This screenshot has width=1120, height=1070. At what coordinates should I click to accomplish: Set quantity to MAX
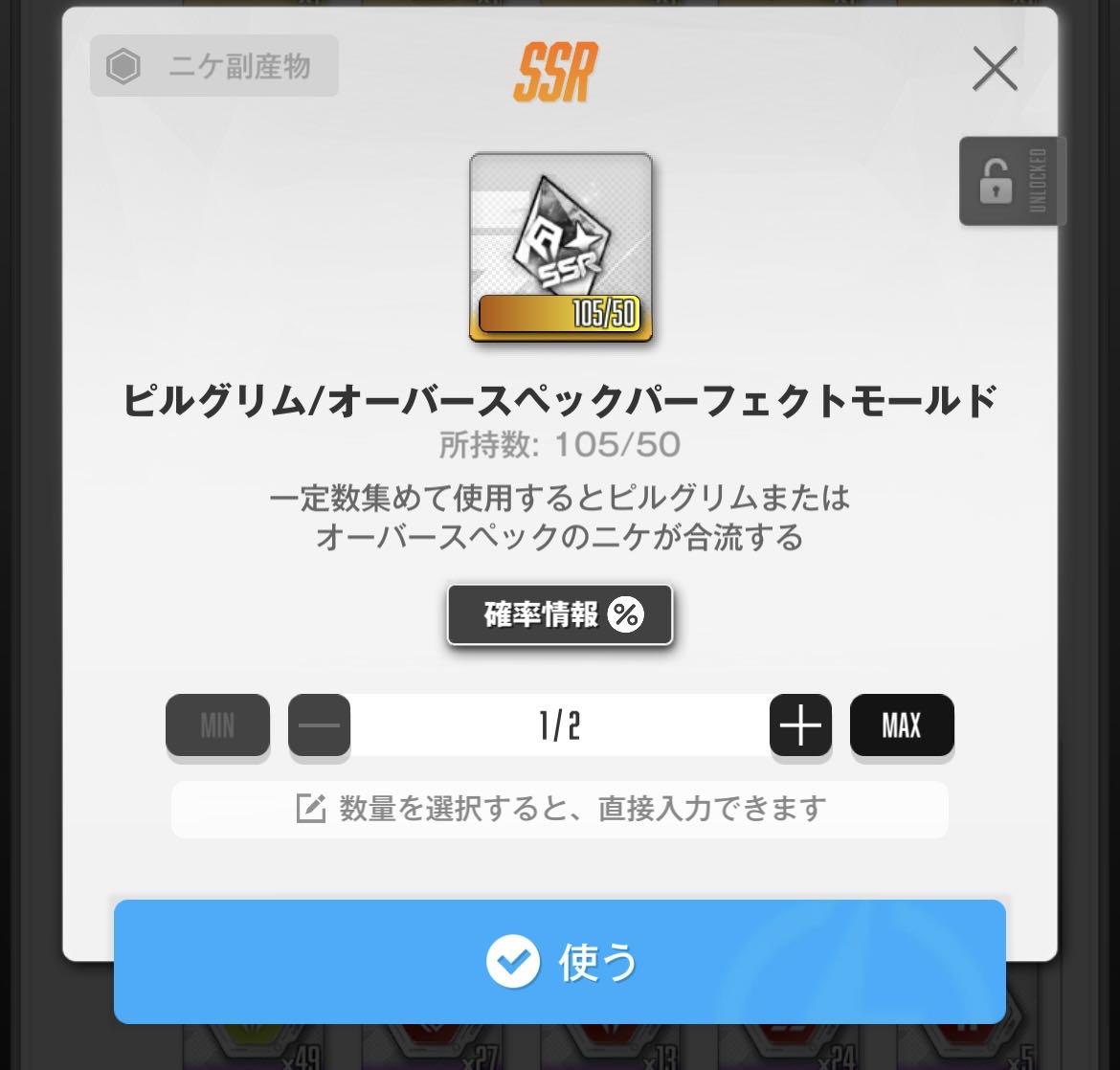901,725
